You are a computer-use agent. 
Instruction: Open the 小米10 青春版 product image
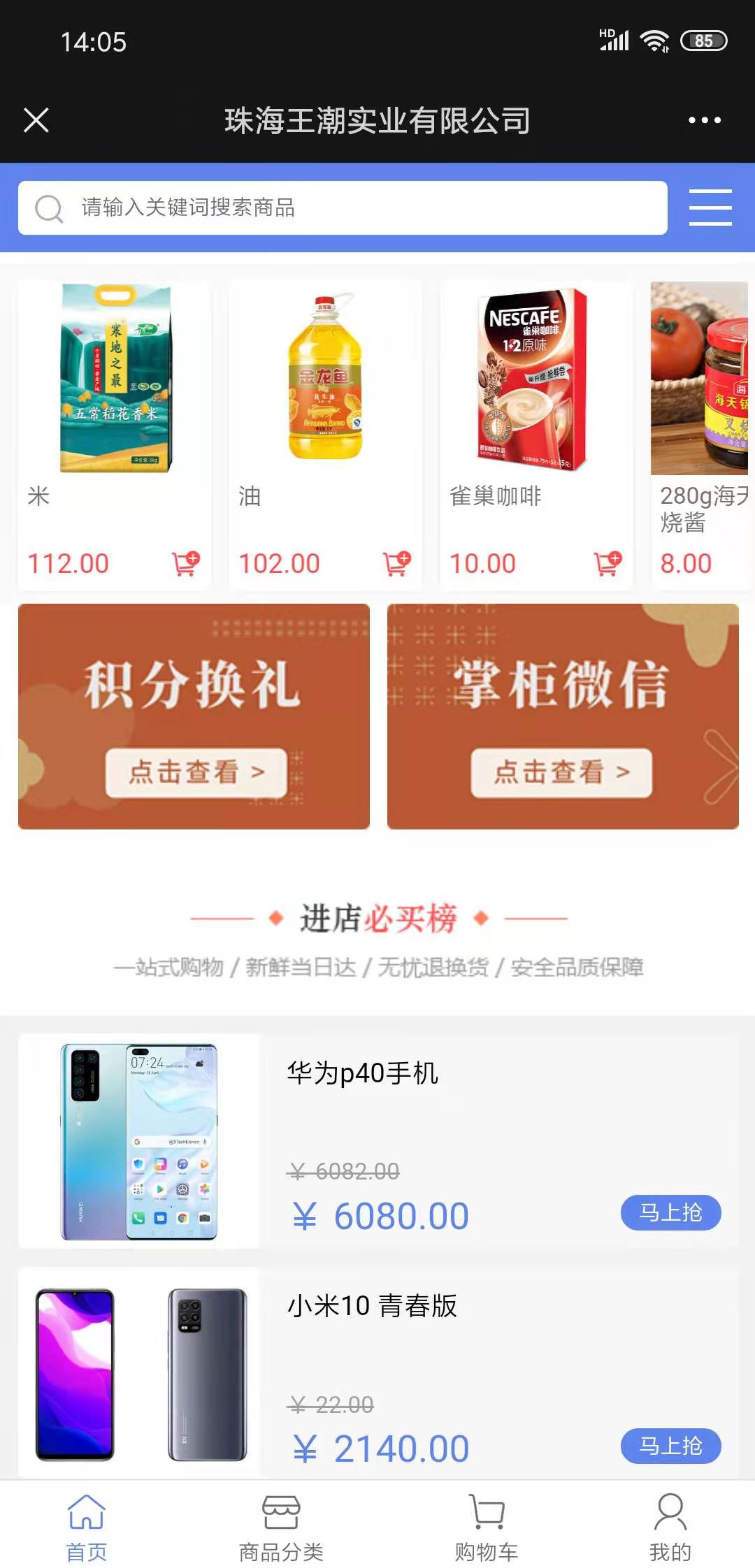(139, 1374)
